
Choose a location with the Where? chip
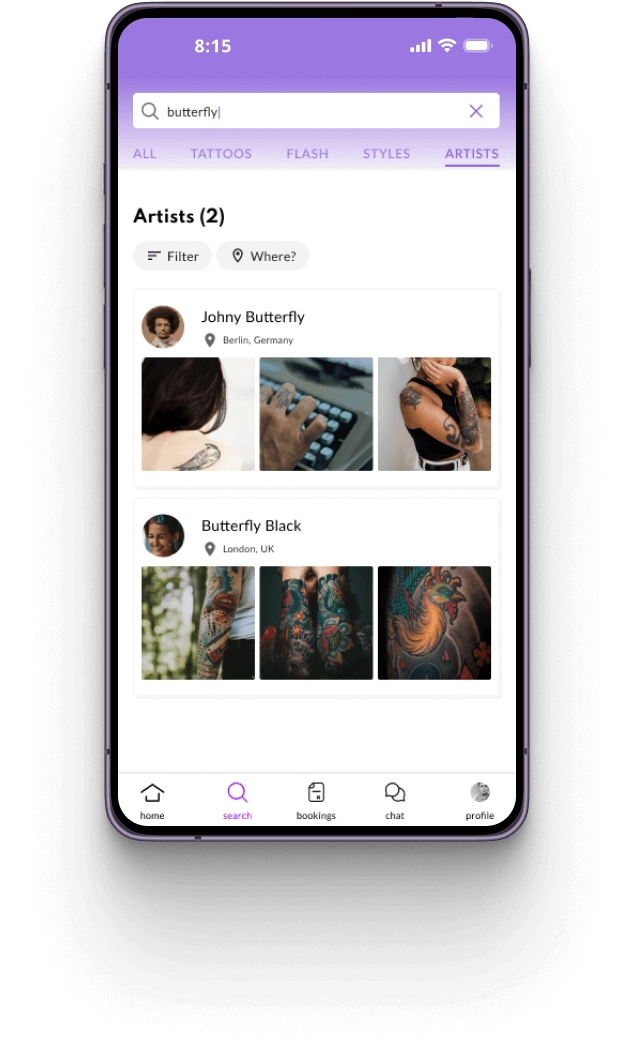[263, 256]
